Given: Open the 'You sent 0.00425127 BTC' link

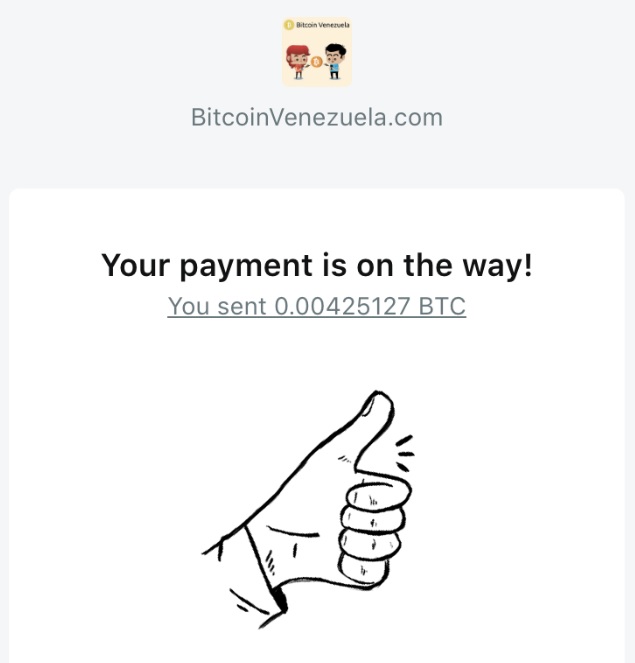Looking at the screenshot, I should [x=316, y=306].
